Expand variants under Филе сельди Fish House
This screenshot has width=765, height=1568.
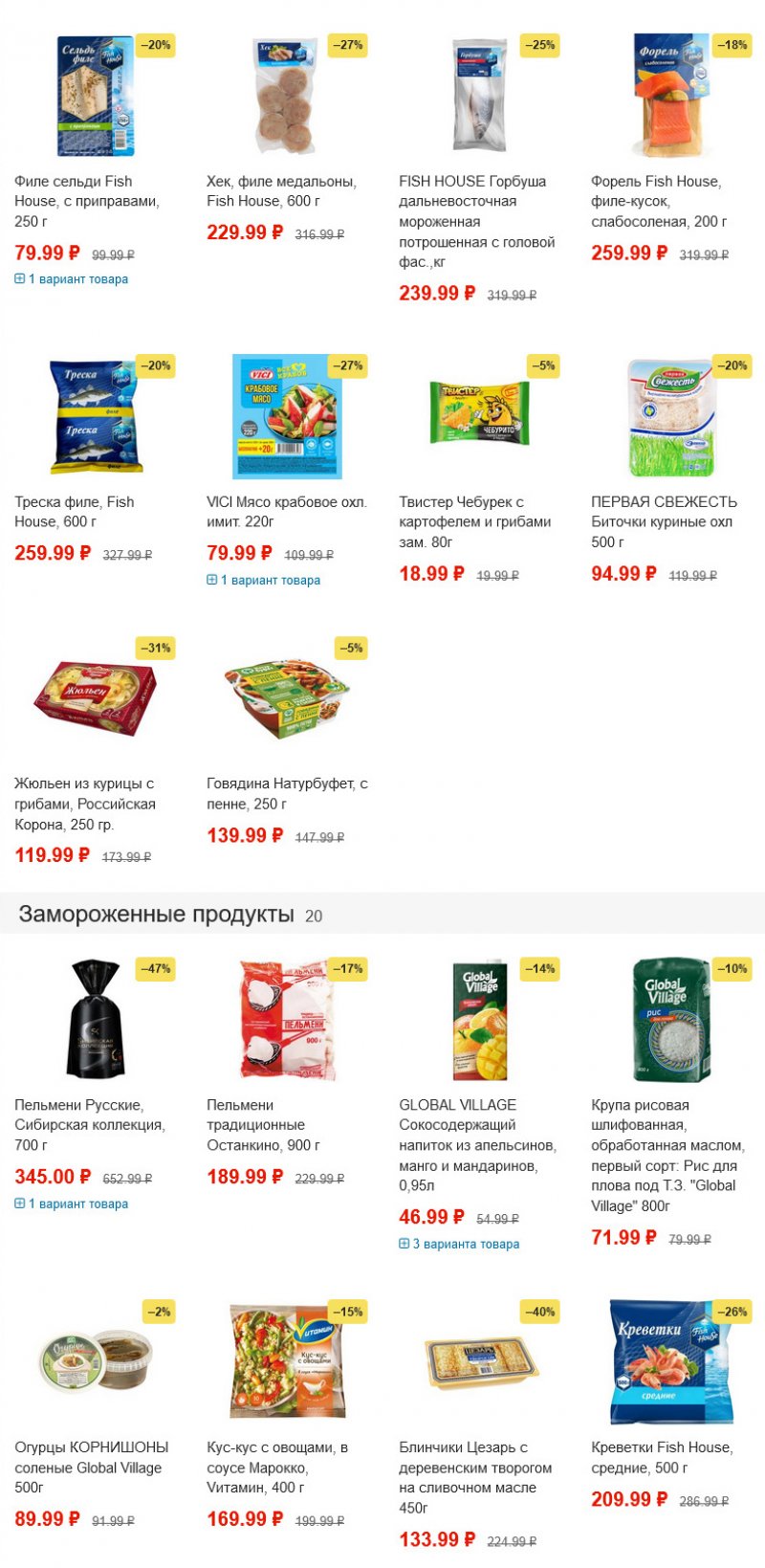click(x=77, y=279)
